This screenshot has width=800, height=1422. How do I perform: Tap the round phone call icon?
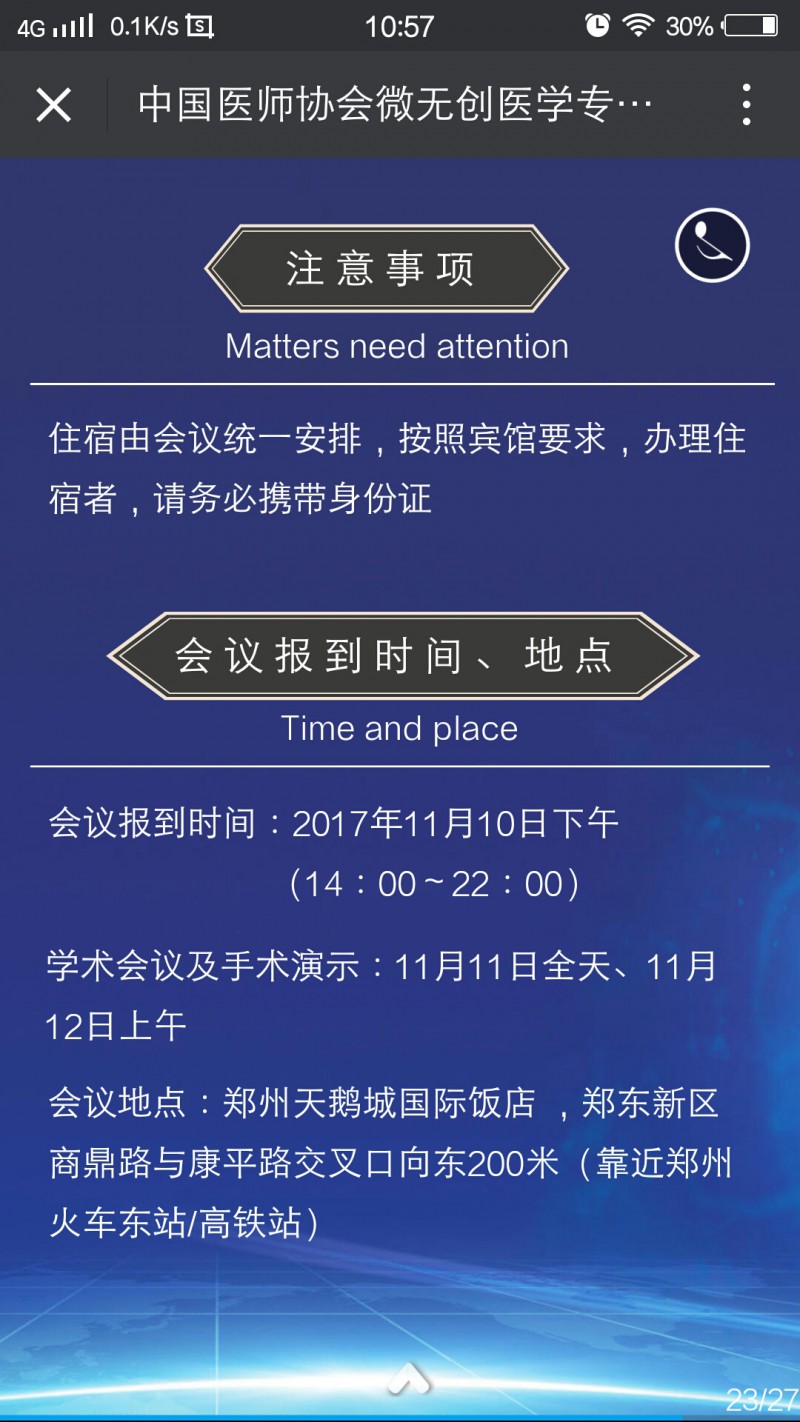pos(712,245)
